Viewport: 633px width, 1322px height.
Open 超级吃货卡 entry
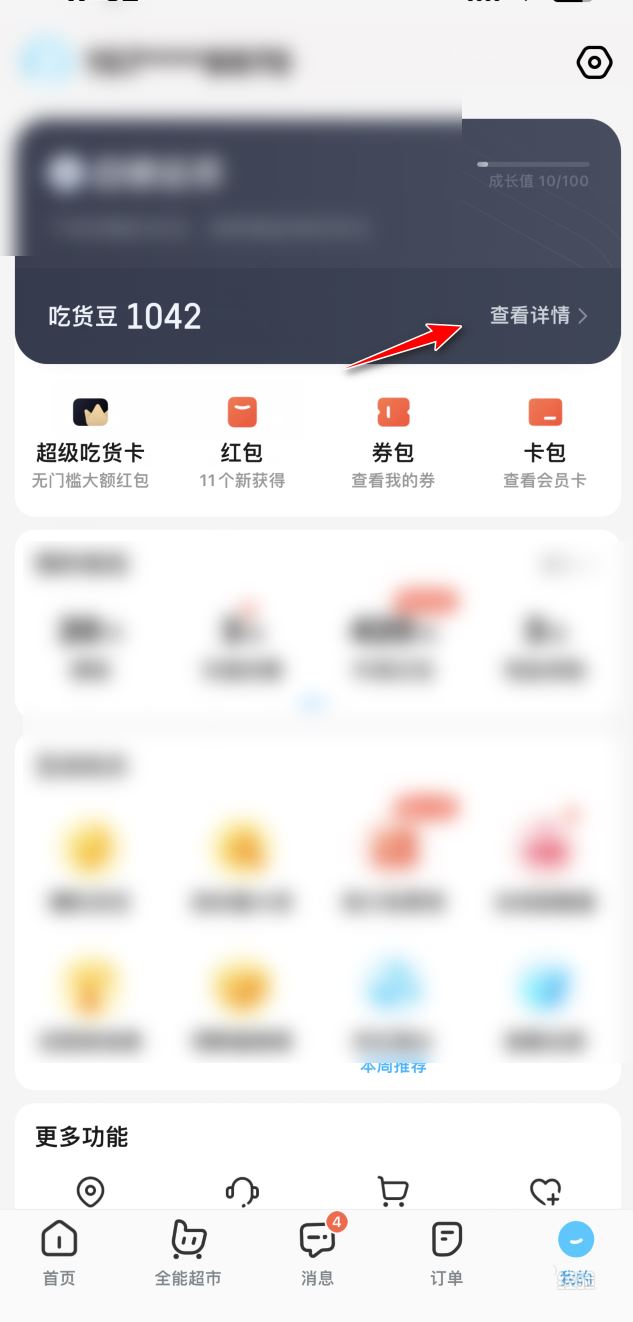click(x=90, y=440)
